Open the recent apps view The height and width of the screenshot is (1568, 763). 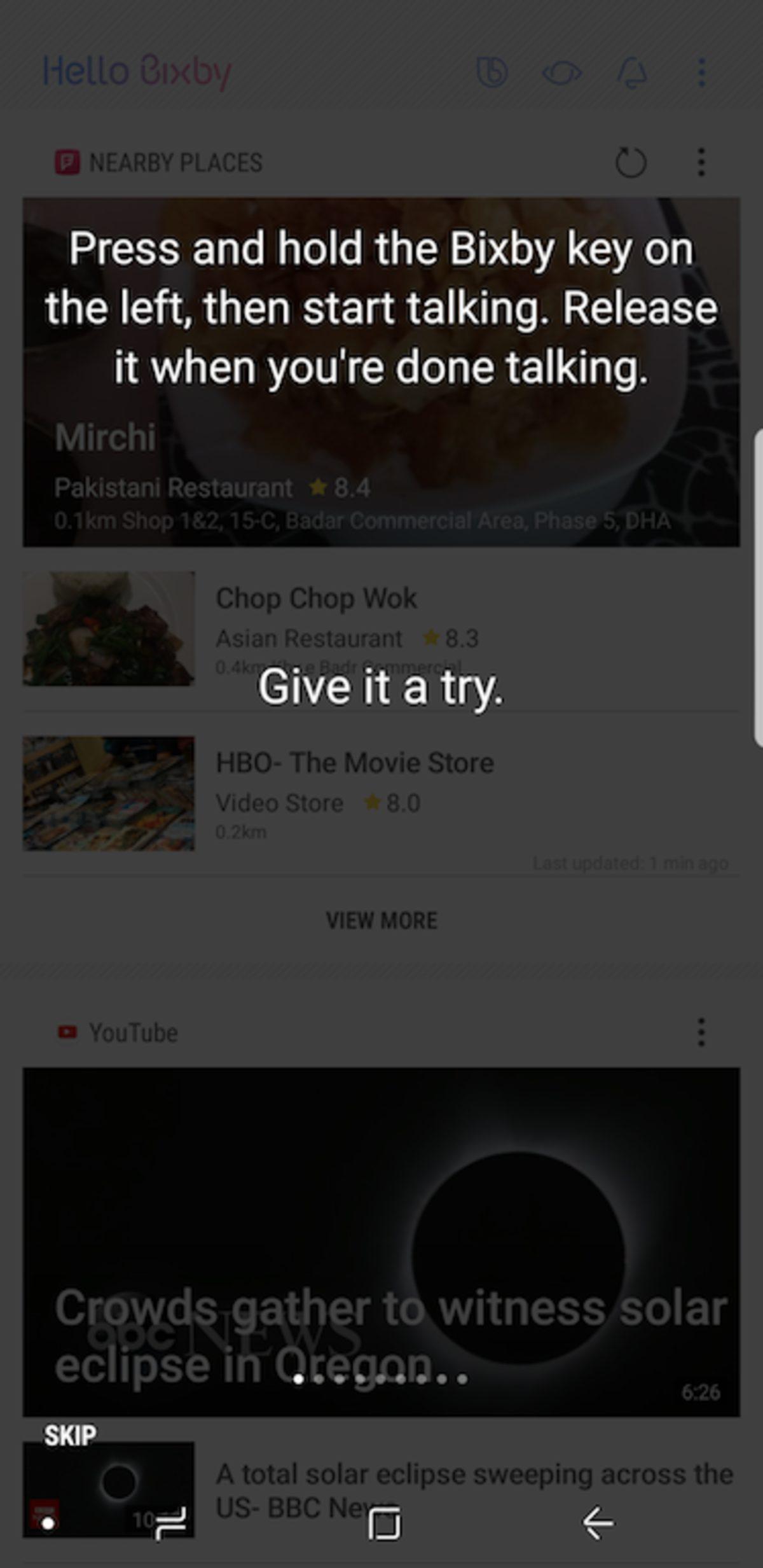pyautogui.click(x=171, y=1523)
